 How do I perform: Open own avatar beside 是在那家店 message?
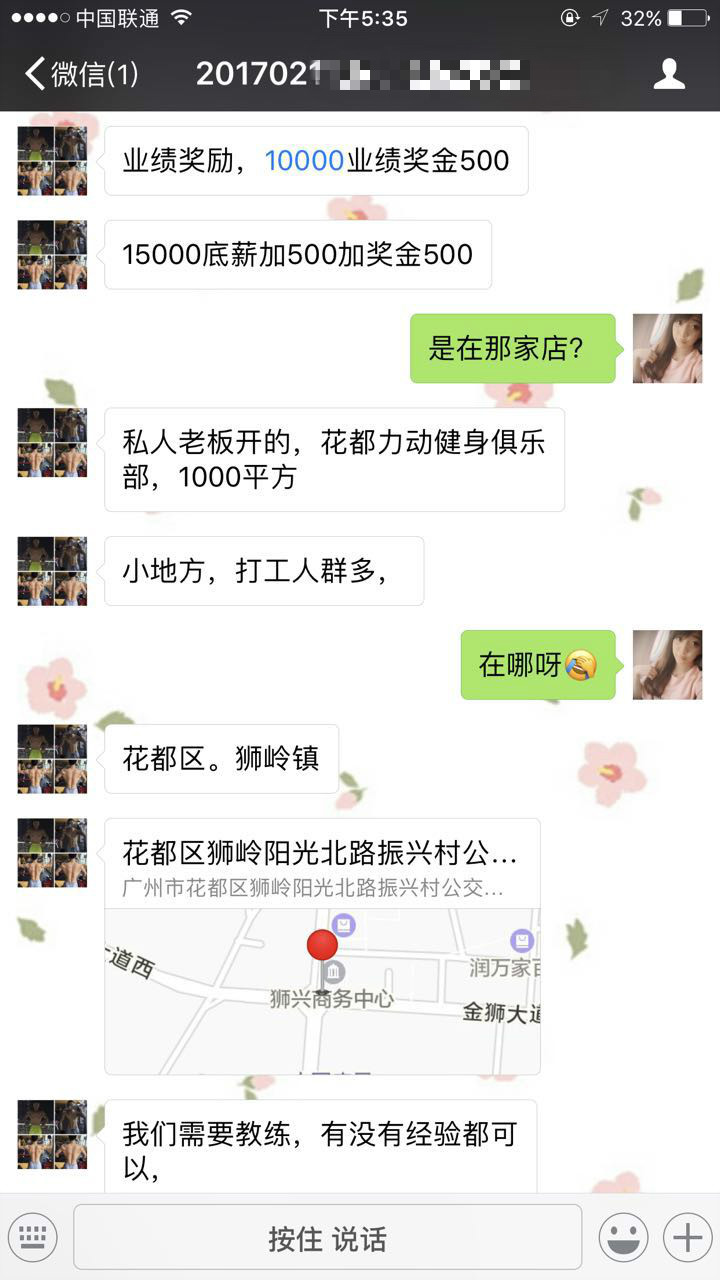coord(667,348)
